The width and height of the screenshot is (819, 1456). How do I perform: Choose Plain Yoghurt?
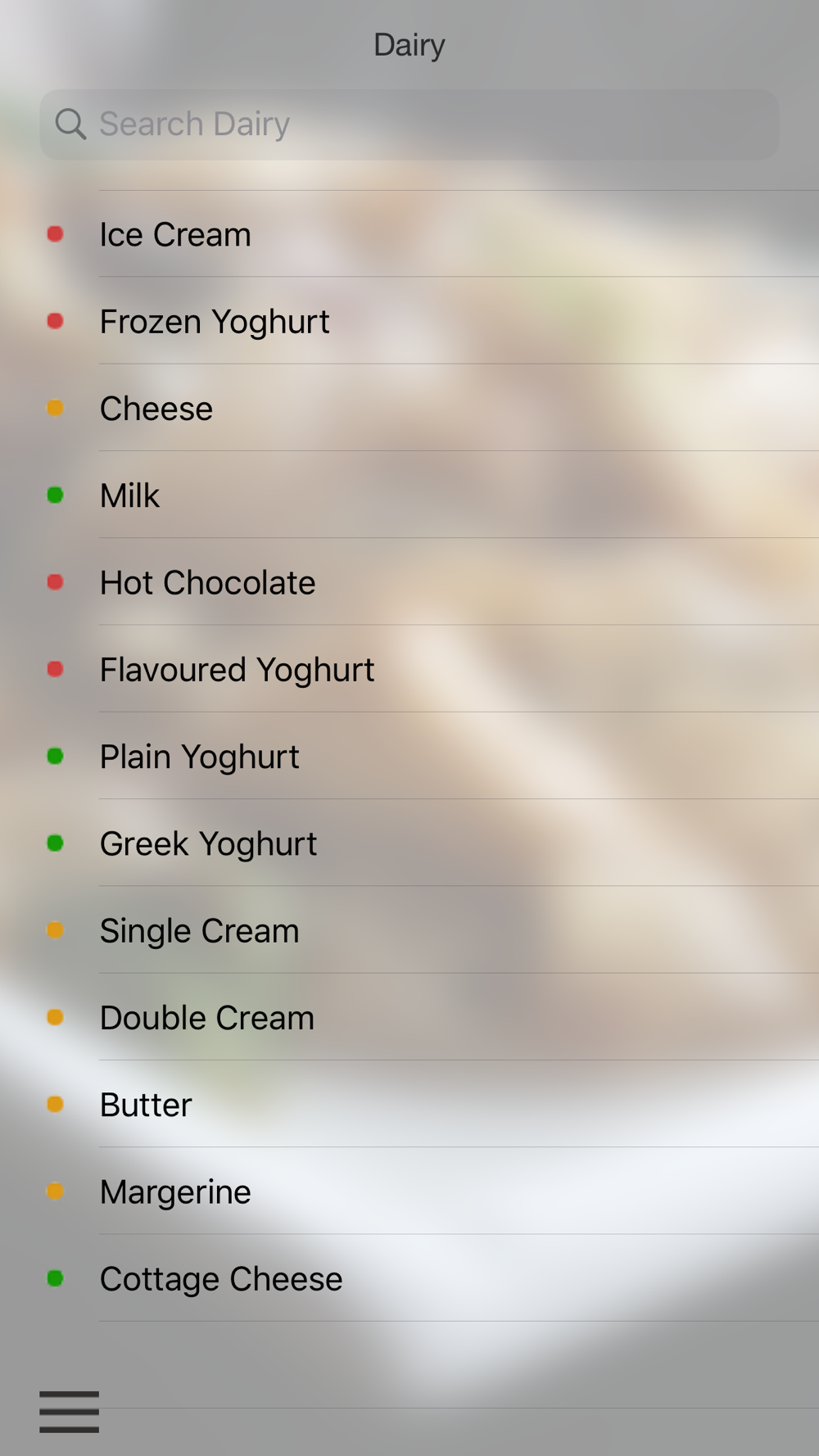pos(409,756)
